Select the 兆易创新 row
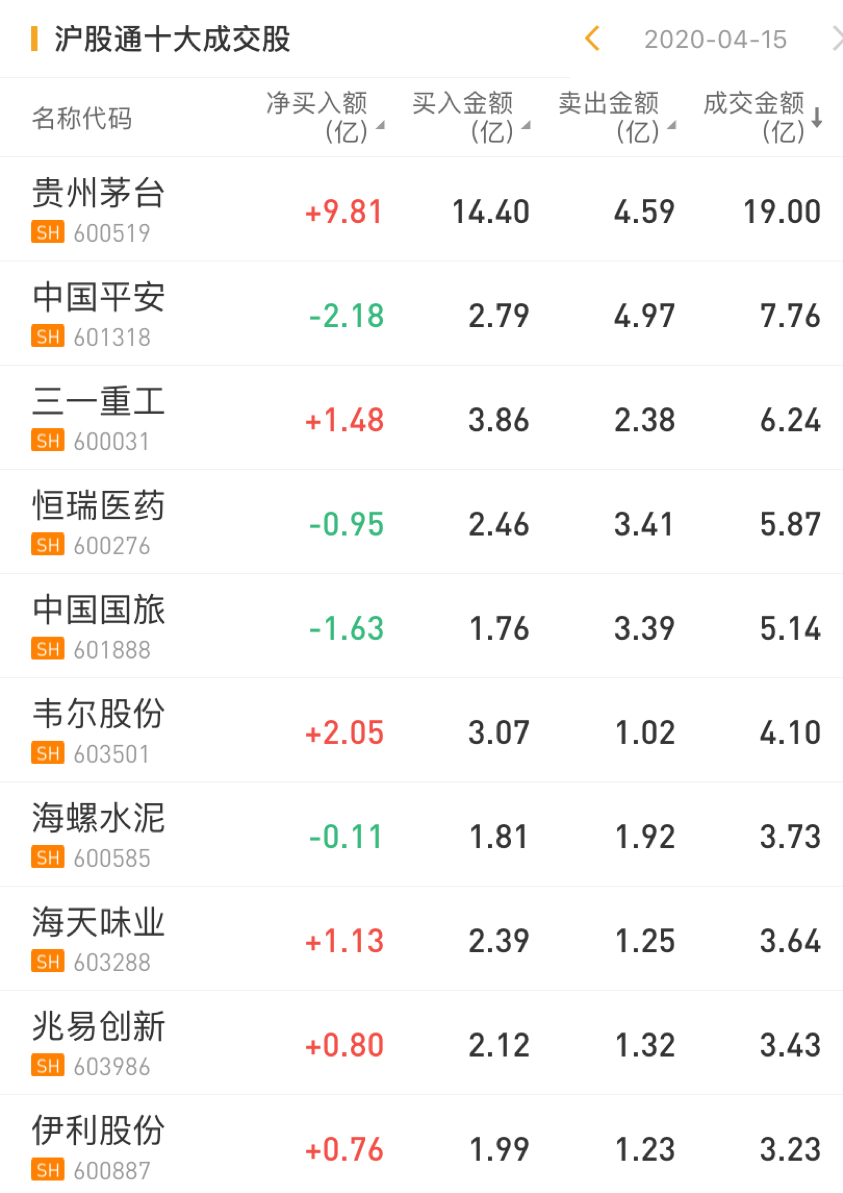Screen dimensions: 843x1193 pos(98,1043)
